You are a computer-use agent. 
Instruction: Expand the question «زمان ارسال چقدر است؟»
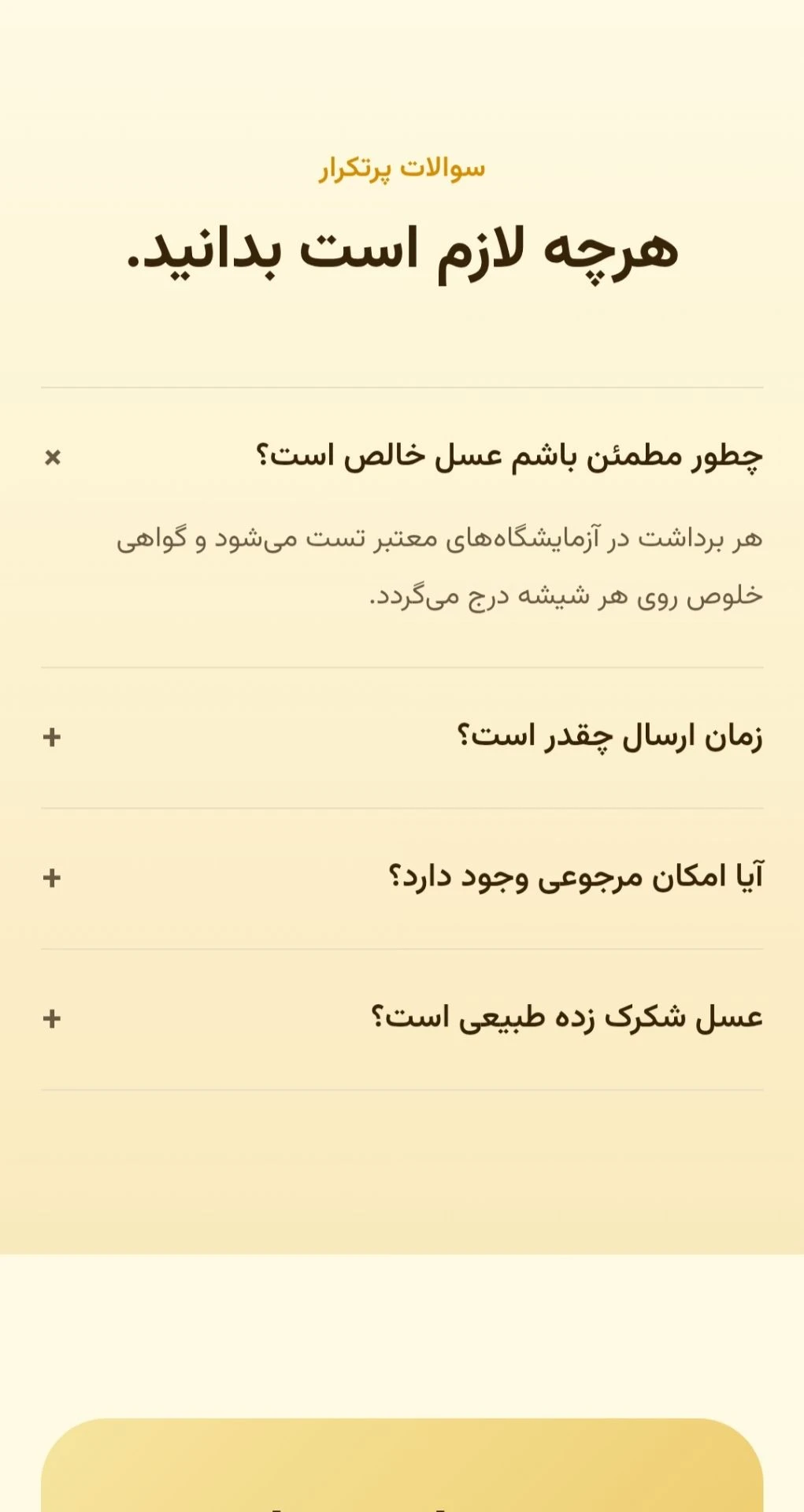(x=402, y=738)
